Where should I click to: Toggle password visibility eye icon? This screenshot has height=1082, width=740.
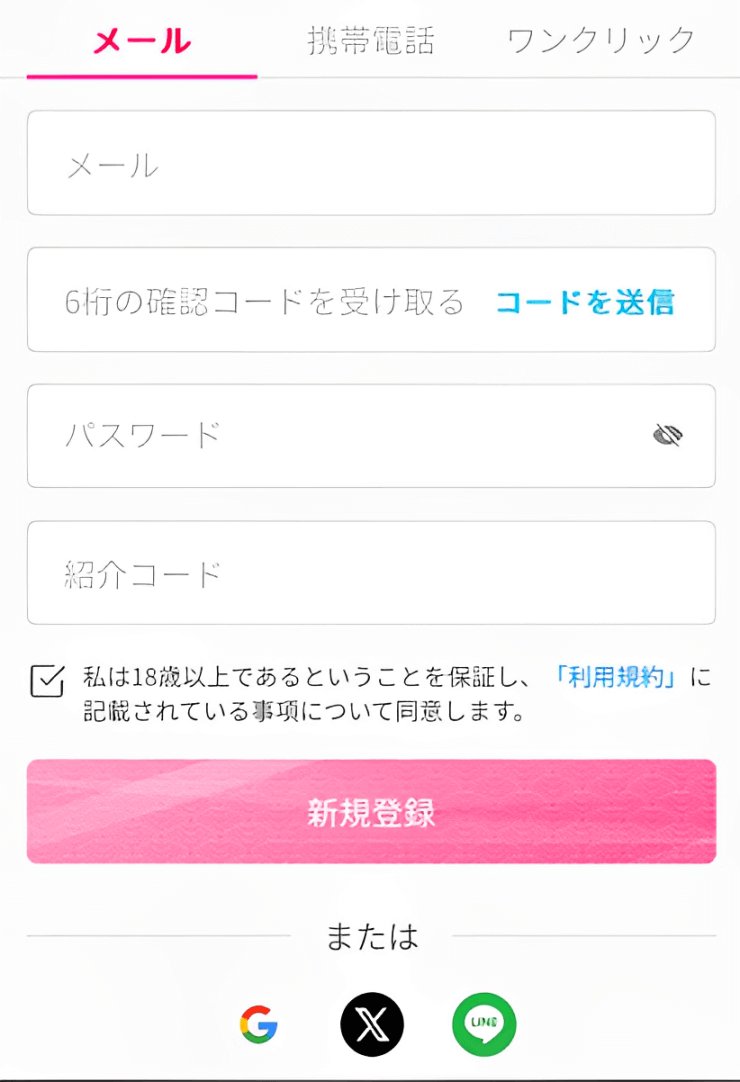pyautogui.click(x=668, y=435)
